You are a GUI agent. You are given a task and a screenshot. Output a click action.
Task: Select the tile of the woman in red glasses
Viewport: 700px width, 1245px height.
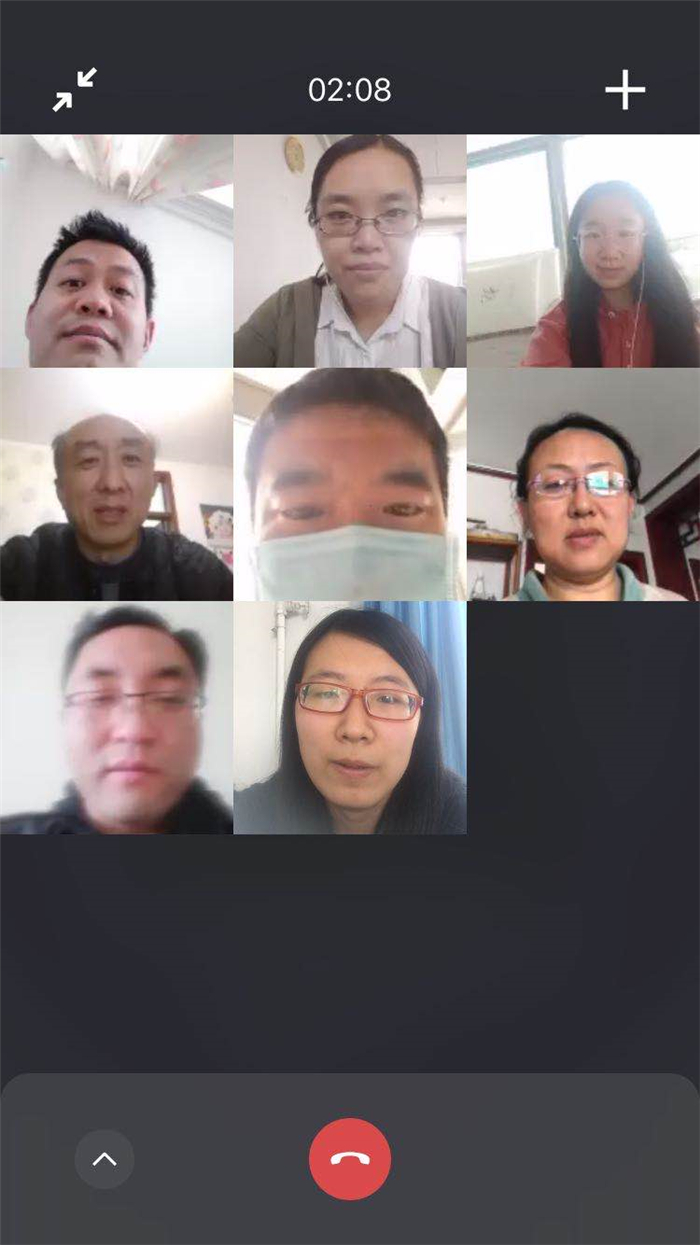350,718
